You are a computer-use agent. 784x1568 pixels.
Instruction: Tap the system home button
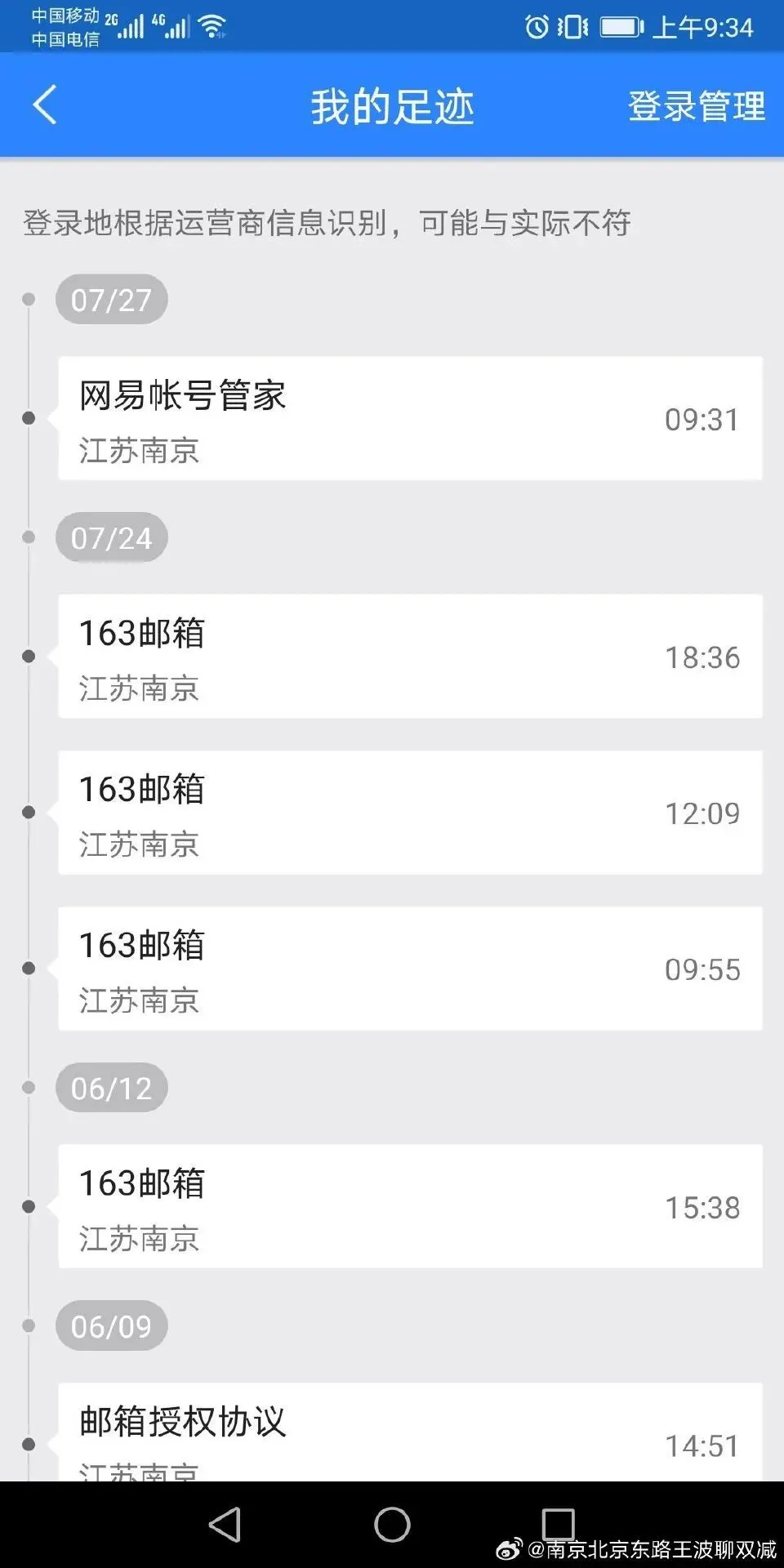click(392, 1524)
